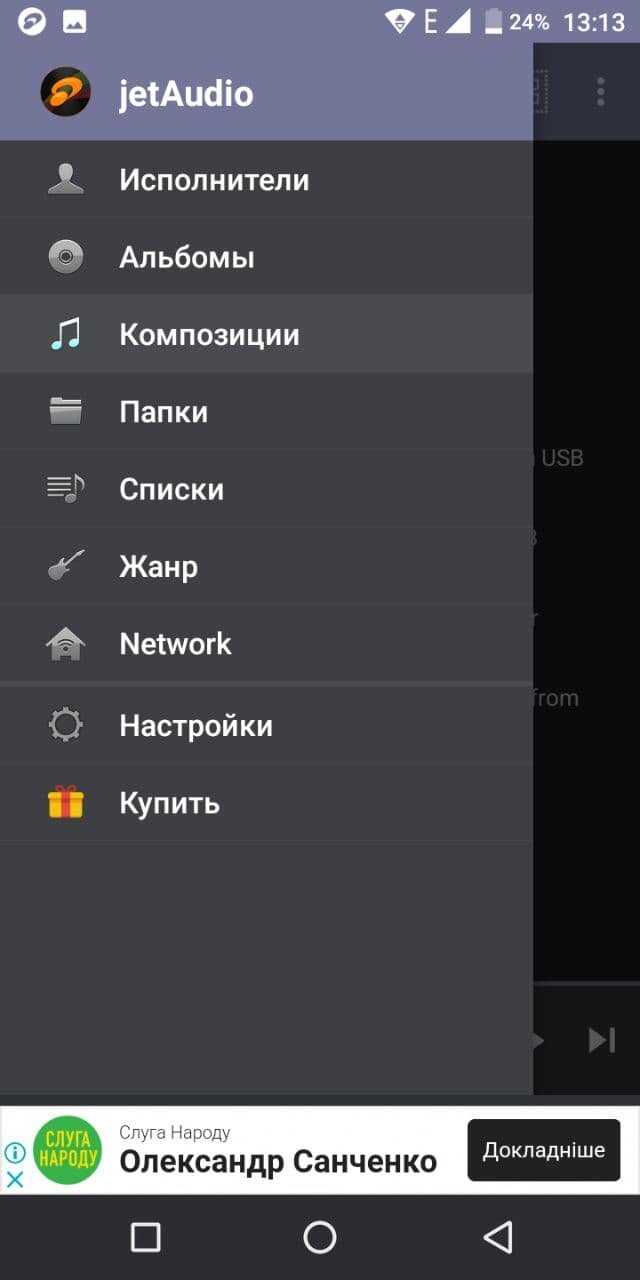This screenshot has width=640, height=1280.
Task: Open Настройки settings
Action: [266, 725]
